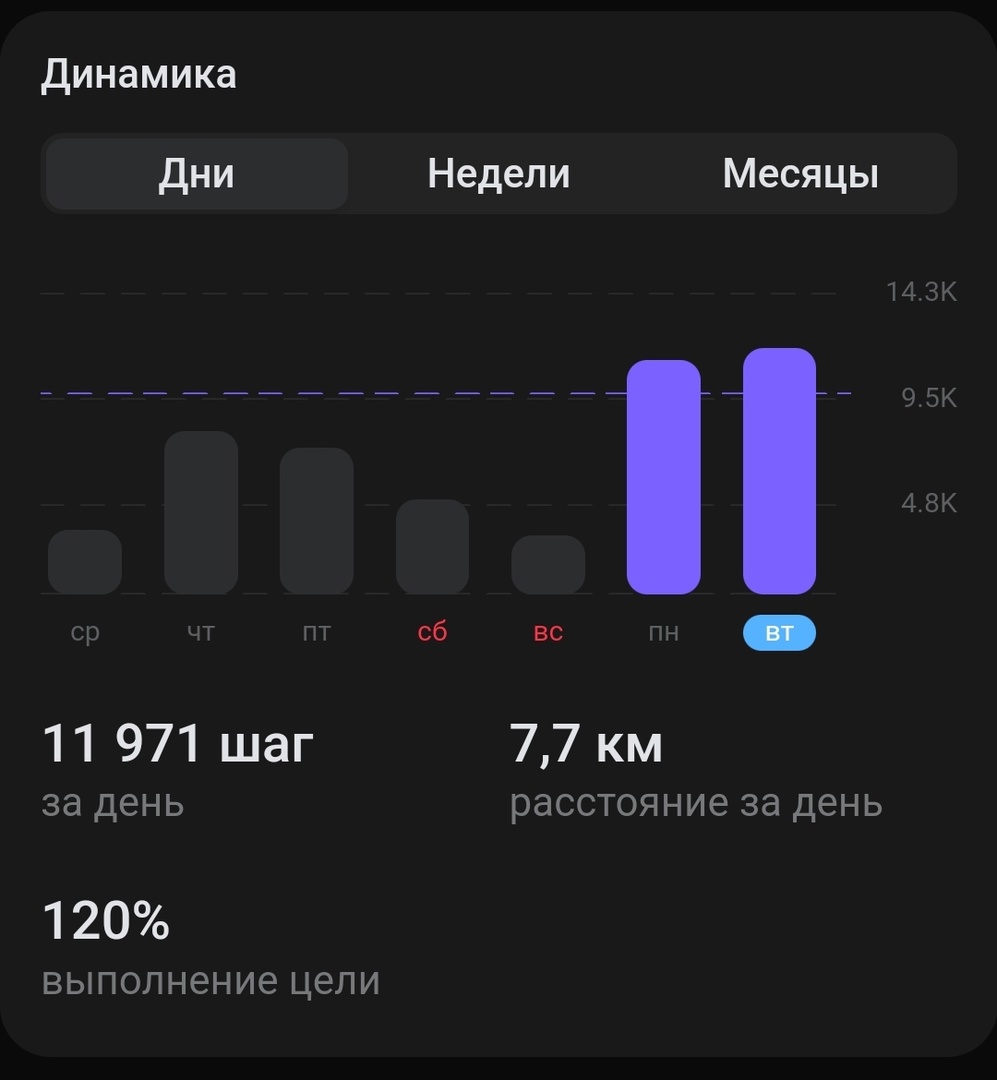997x1080 pixels.
Task: Select the ср bar in the chart
Action: (x=85, y=562)
